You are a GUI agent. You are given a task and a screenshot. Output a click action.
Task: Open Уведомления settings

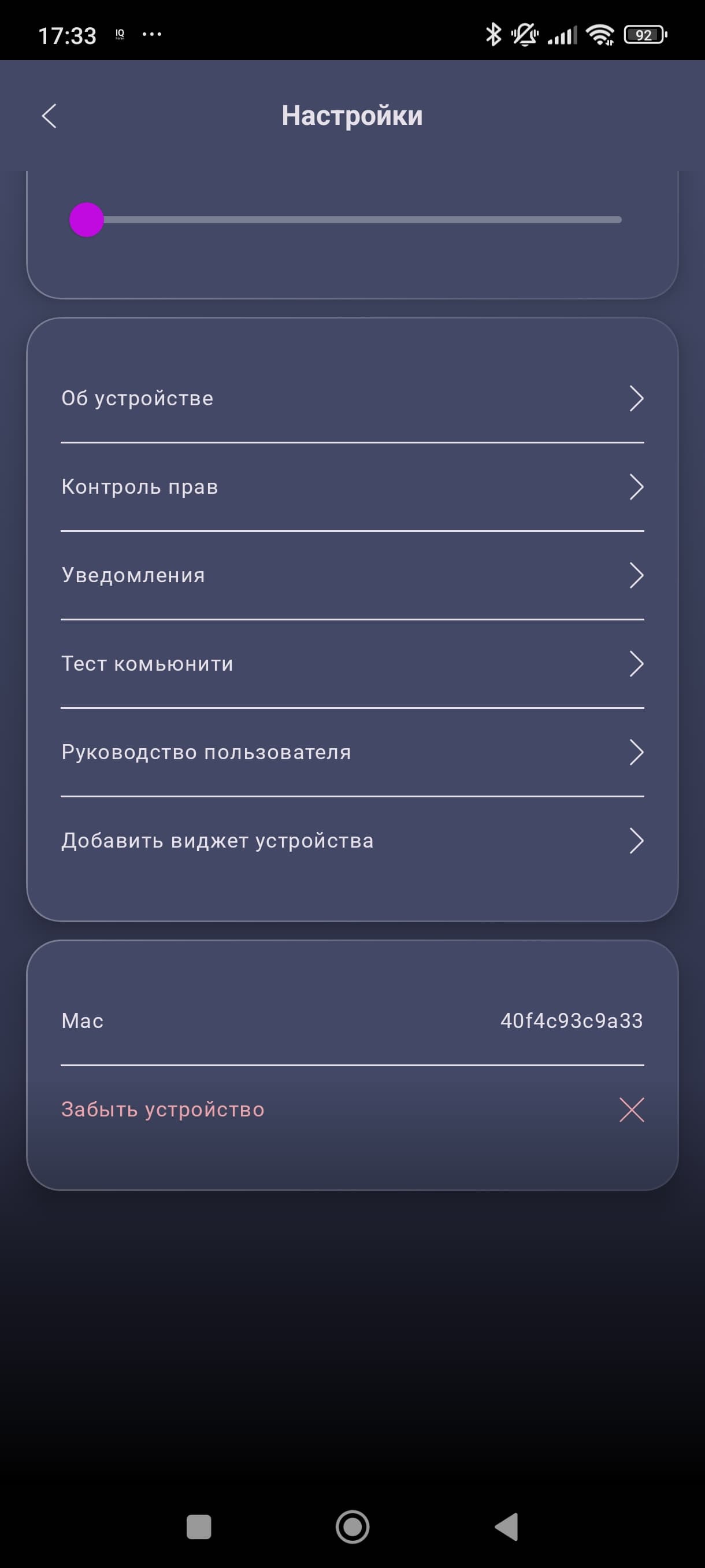[351, 575]
